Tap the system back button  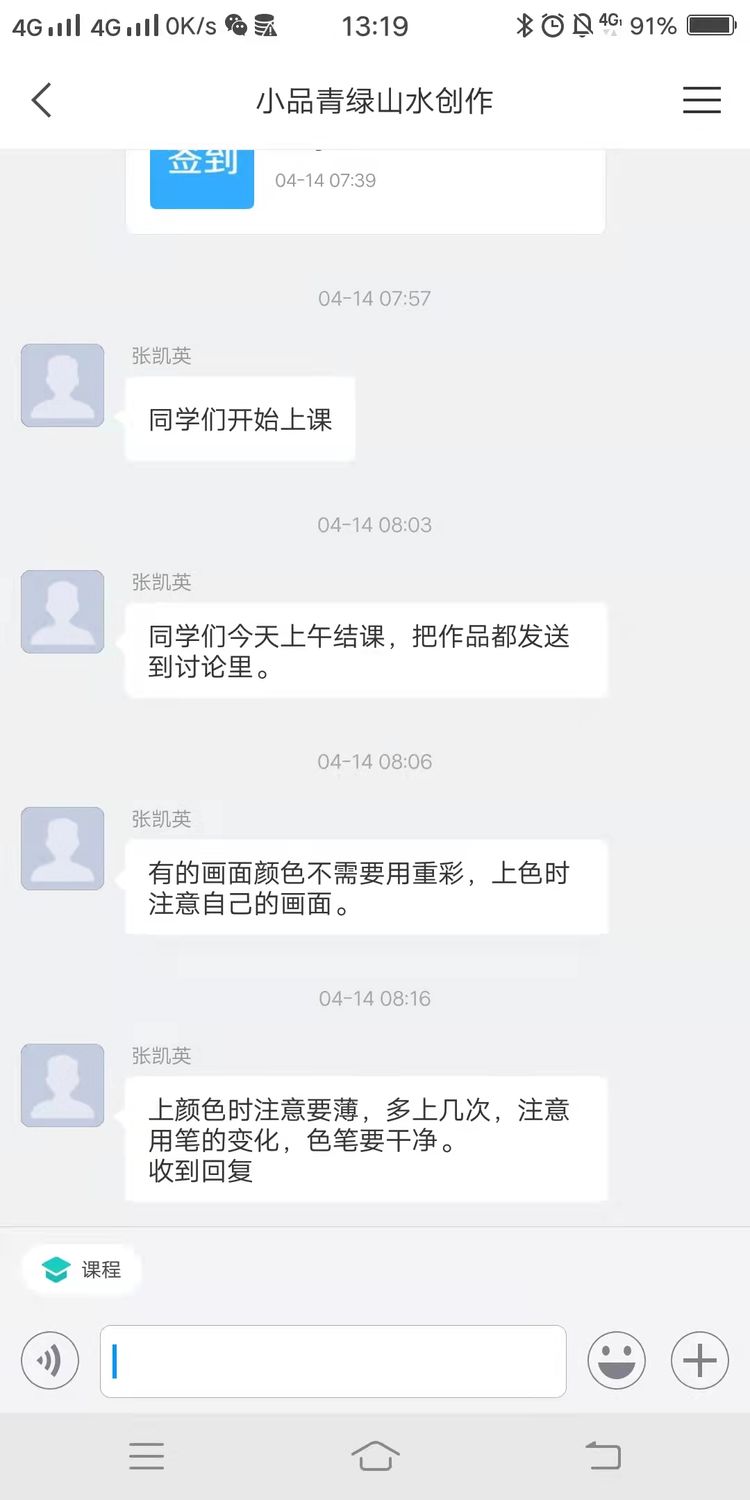coord(603,1456)
